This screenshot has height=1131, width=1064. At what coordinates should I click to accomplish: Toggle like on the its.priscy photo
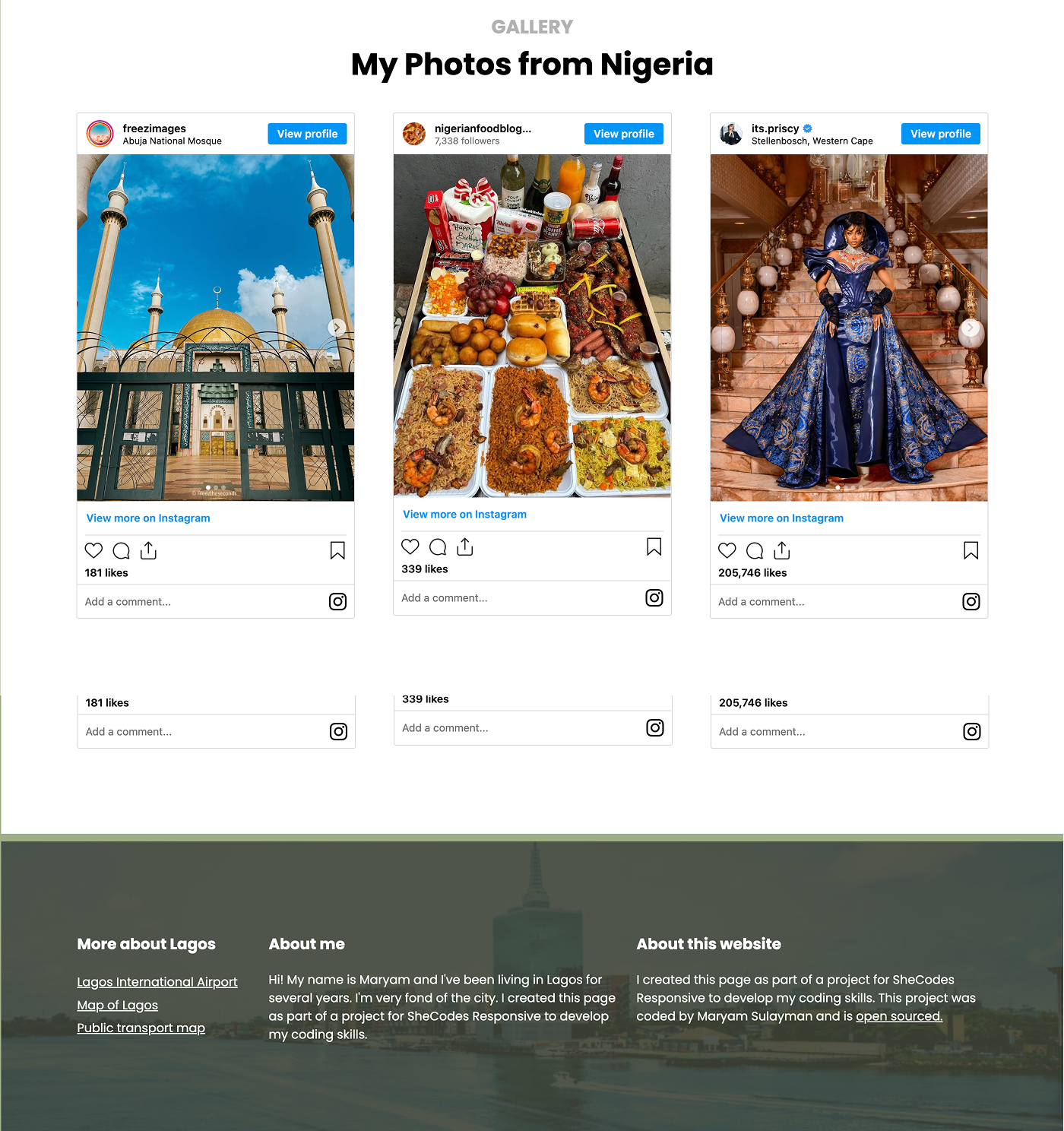pos(727,550)
